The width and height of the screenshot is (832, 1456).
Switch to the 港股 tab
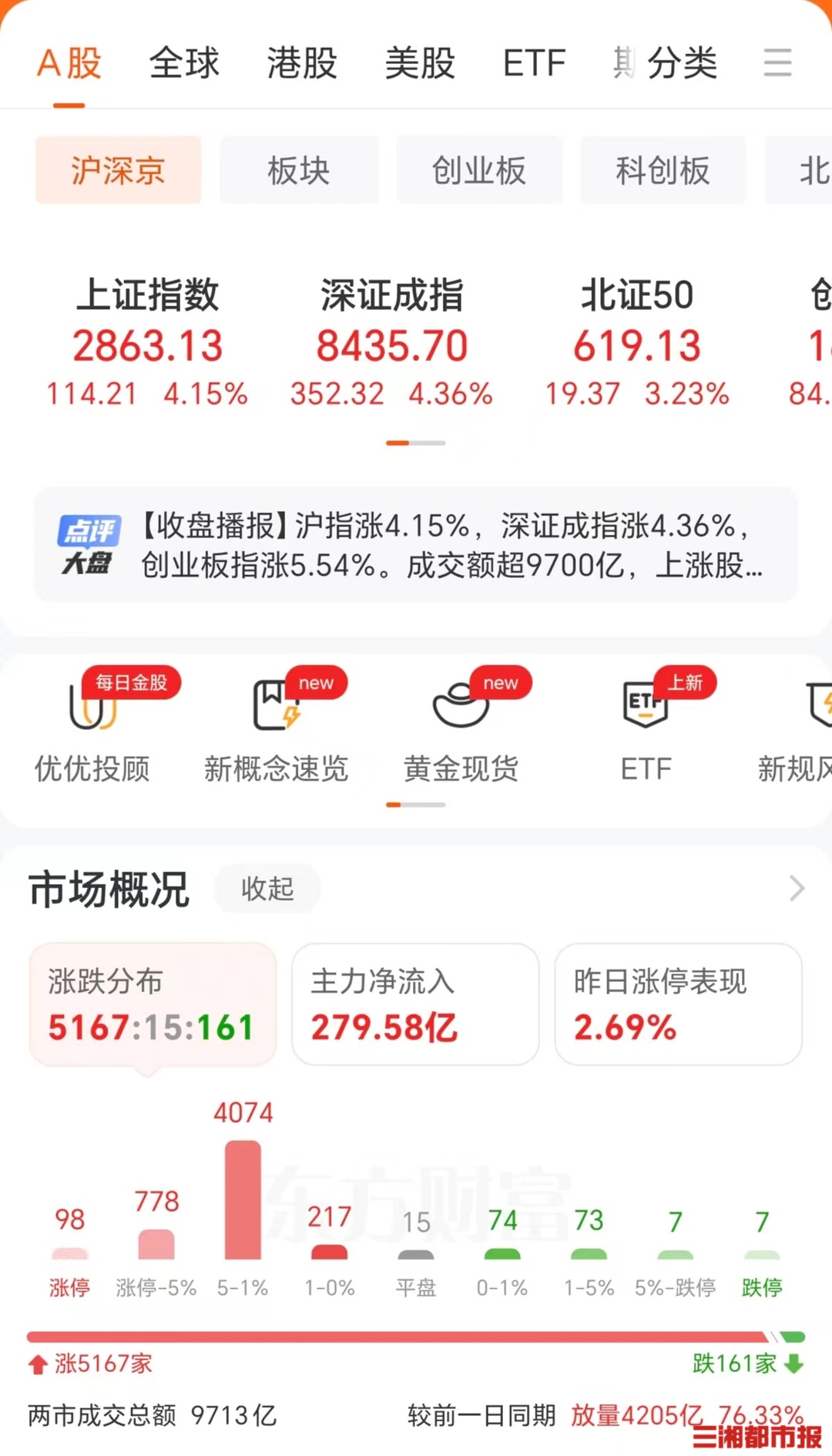[x=302, y=62]
